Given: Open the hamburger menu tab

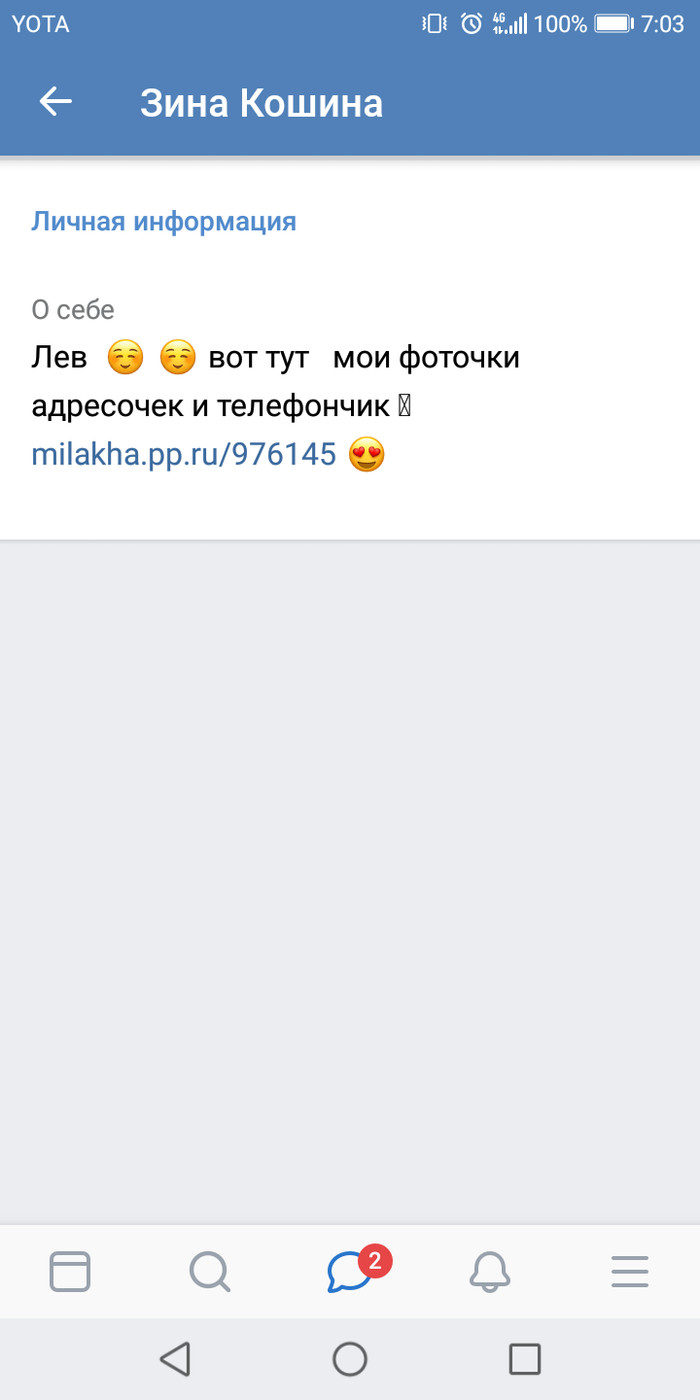Looking at the screenshot, I should [630, 1271].
